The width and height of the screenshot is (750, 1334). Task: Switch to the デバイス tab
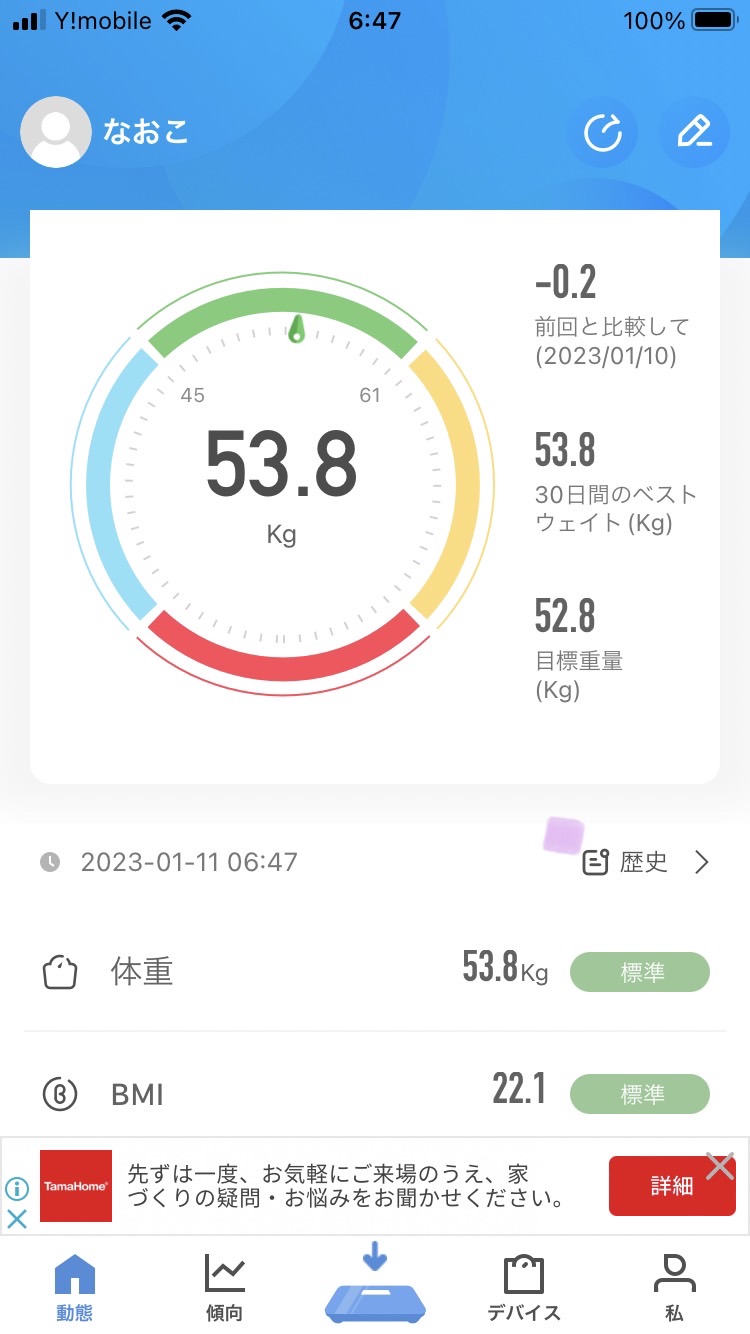523,1287
